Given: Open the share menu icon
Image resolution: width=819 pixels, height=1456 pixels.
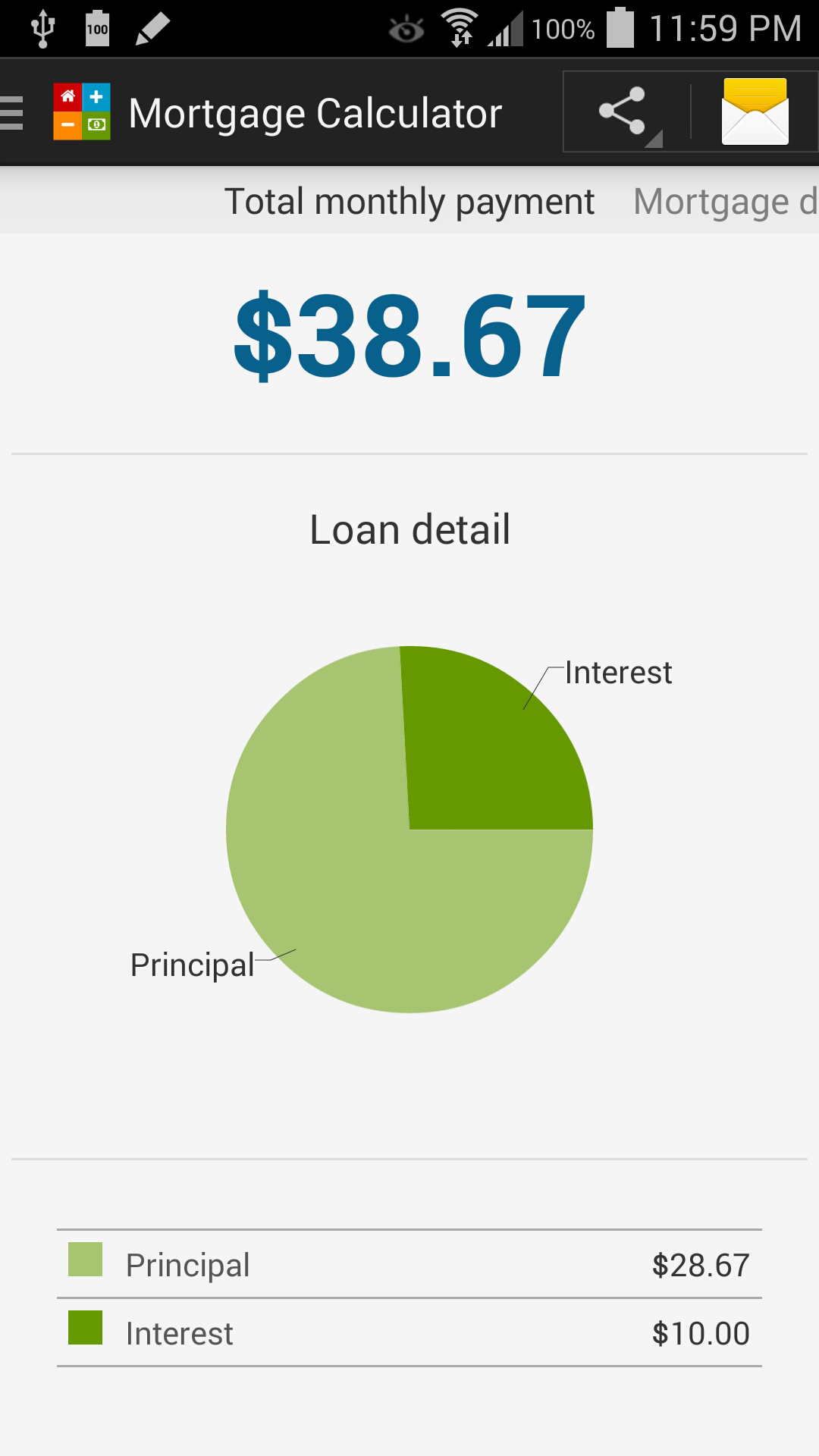Looking at the screenshot, I should tap(622, 111).
